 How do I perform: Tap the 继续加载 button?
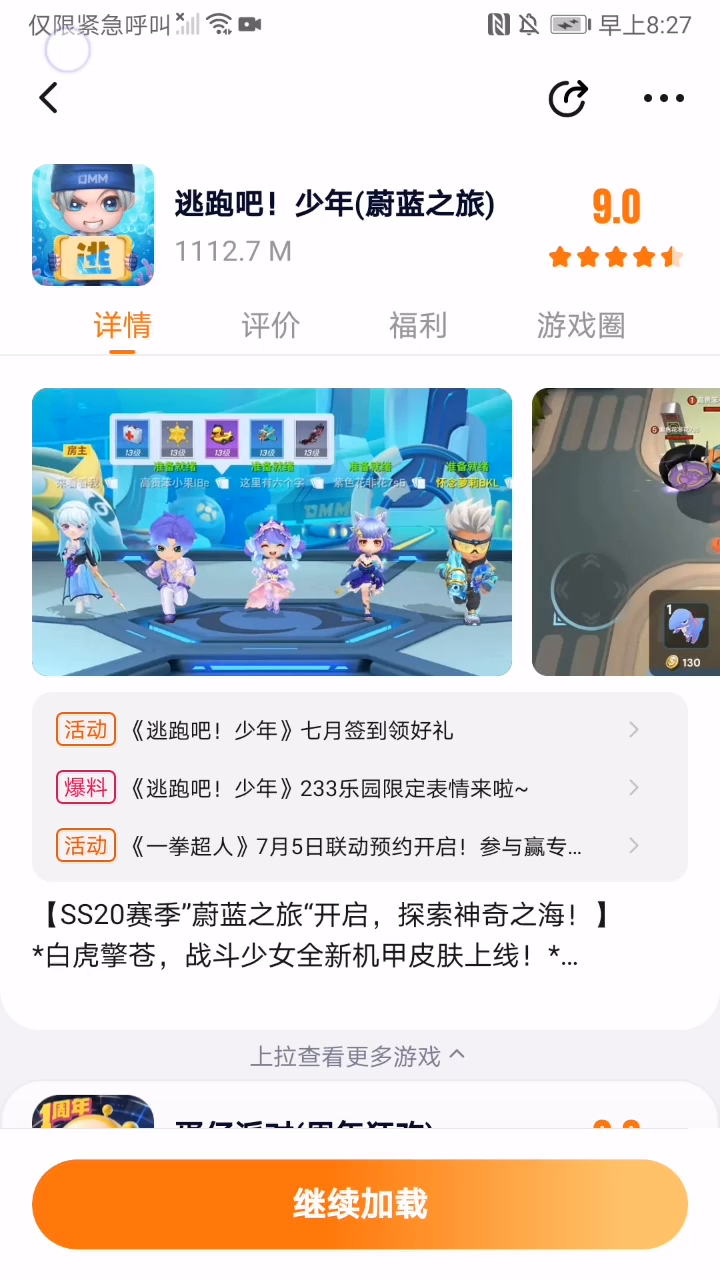(x=360, y=1204)
